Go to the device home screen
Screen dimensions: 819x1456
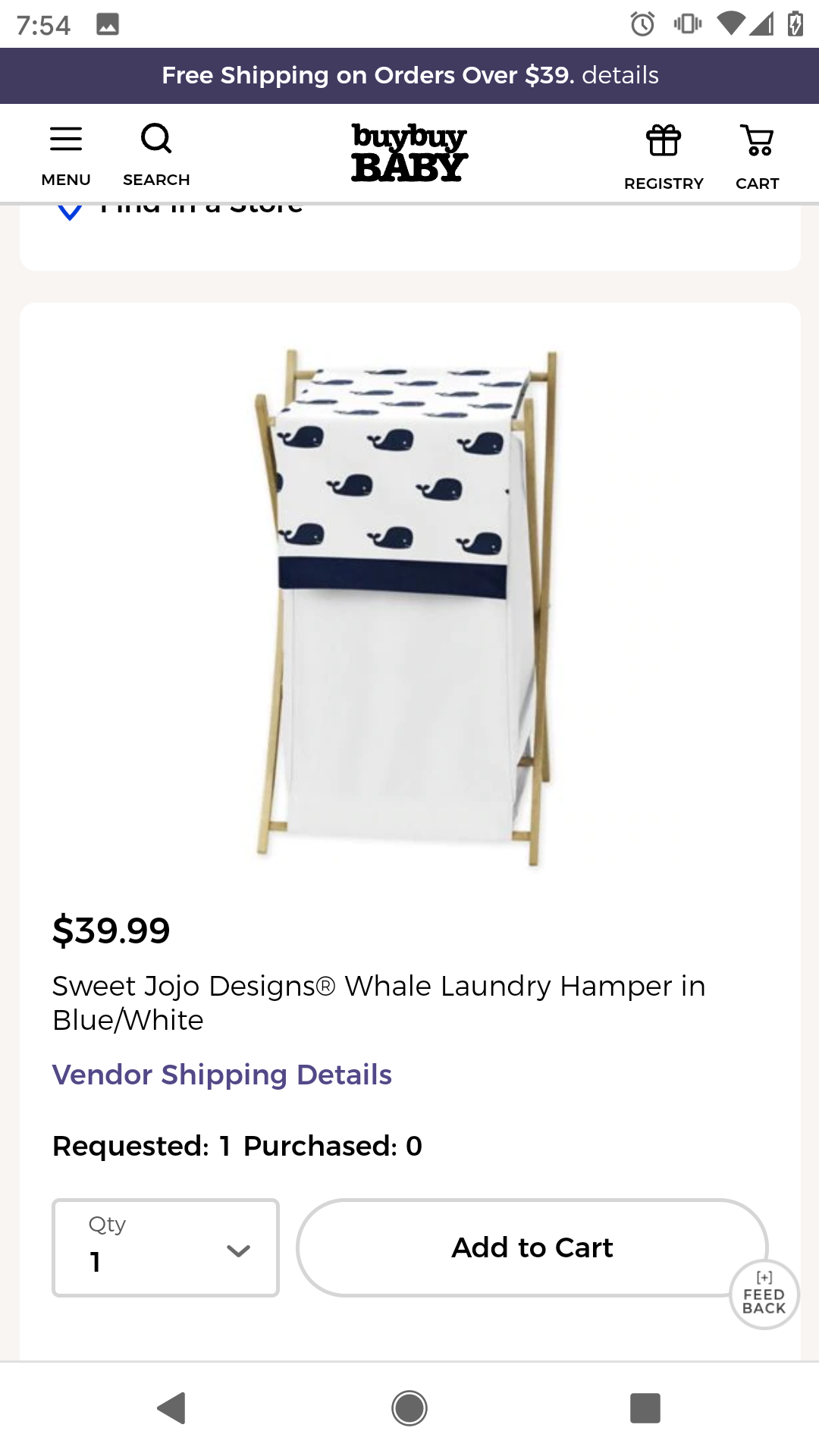click(x=409, y=1408)
